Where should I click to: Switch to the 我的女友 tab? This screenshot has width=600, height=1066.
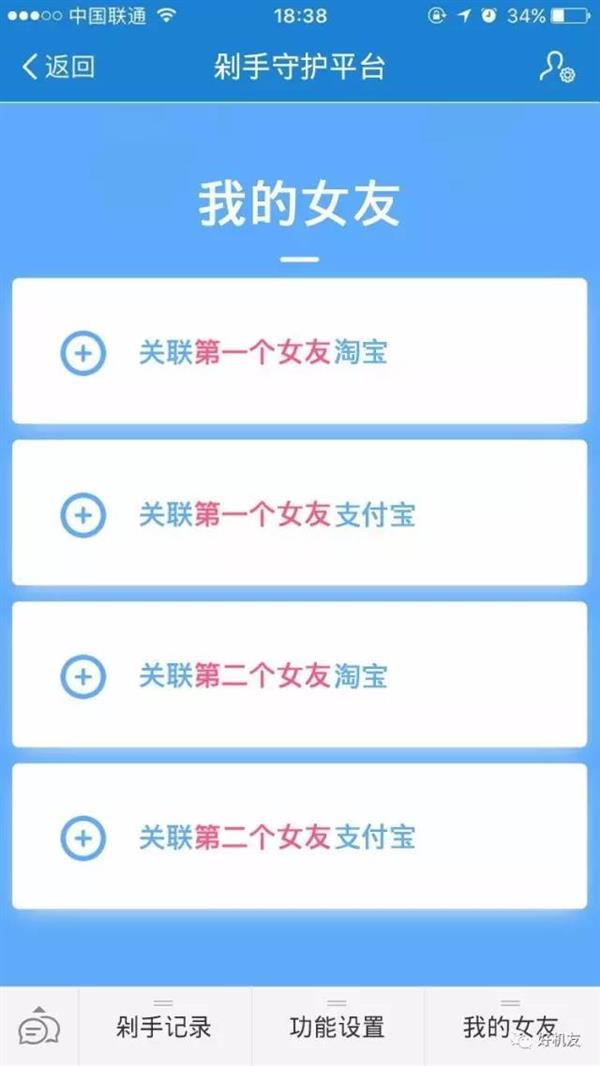[x=510, y=1027]
